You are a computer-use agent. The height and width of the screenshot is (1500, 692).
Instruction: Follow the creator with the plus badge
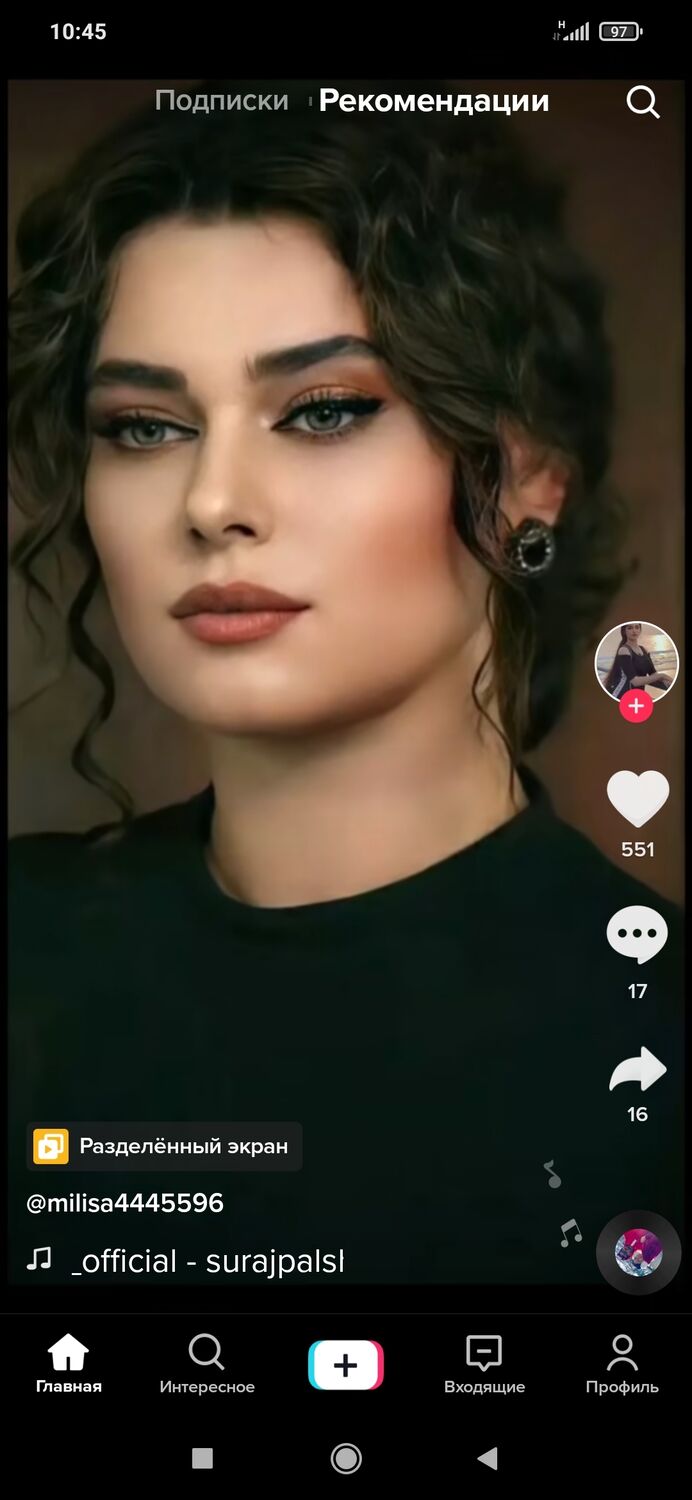coord(636,706)
